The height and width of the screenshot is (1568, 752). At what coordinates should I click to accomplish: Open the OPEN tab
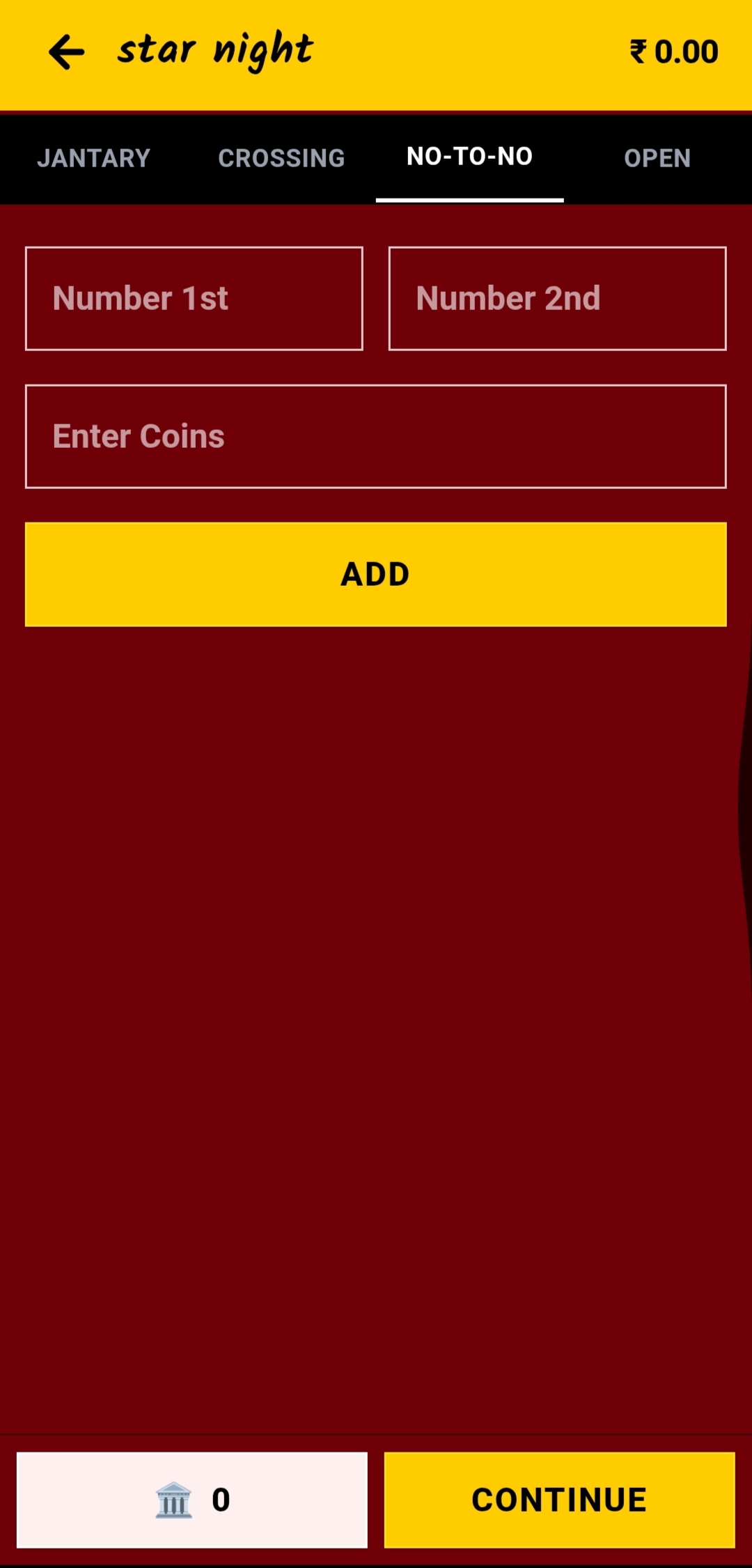tap(657, 158)
